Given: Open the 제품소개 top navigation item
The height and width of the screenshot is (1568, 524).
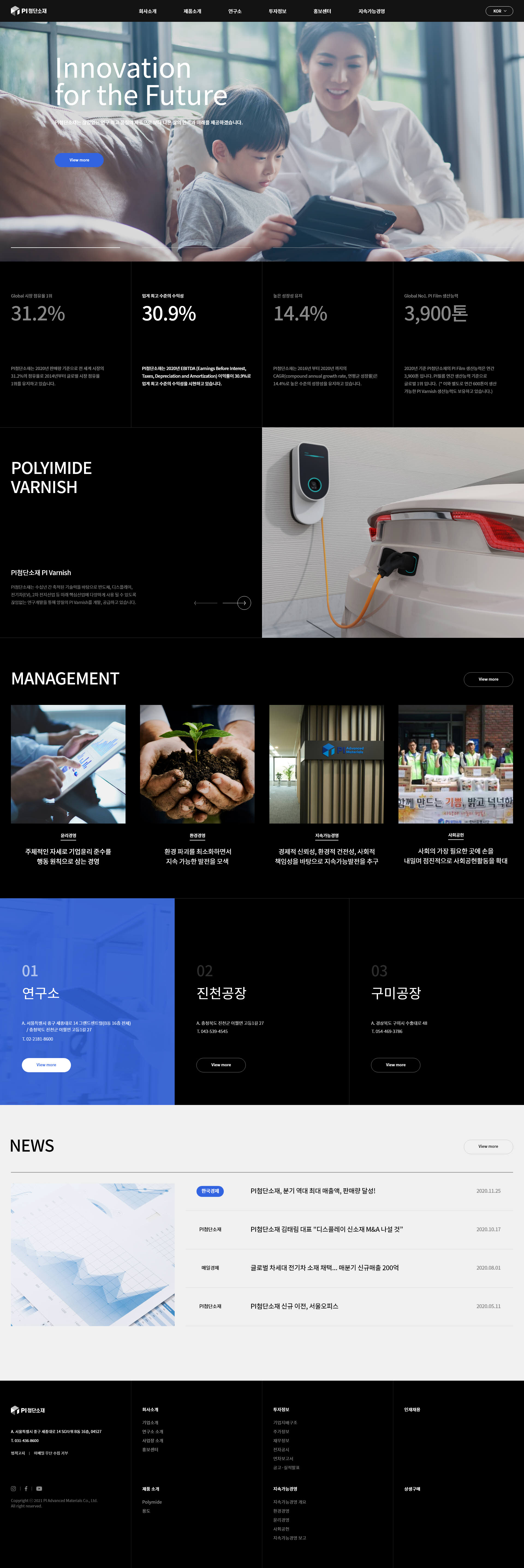Looking at the screenshot, I should coord(192,11).
